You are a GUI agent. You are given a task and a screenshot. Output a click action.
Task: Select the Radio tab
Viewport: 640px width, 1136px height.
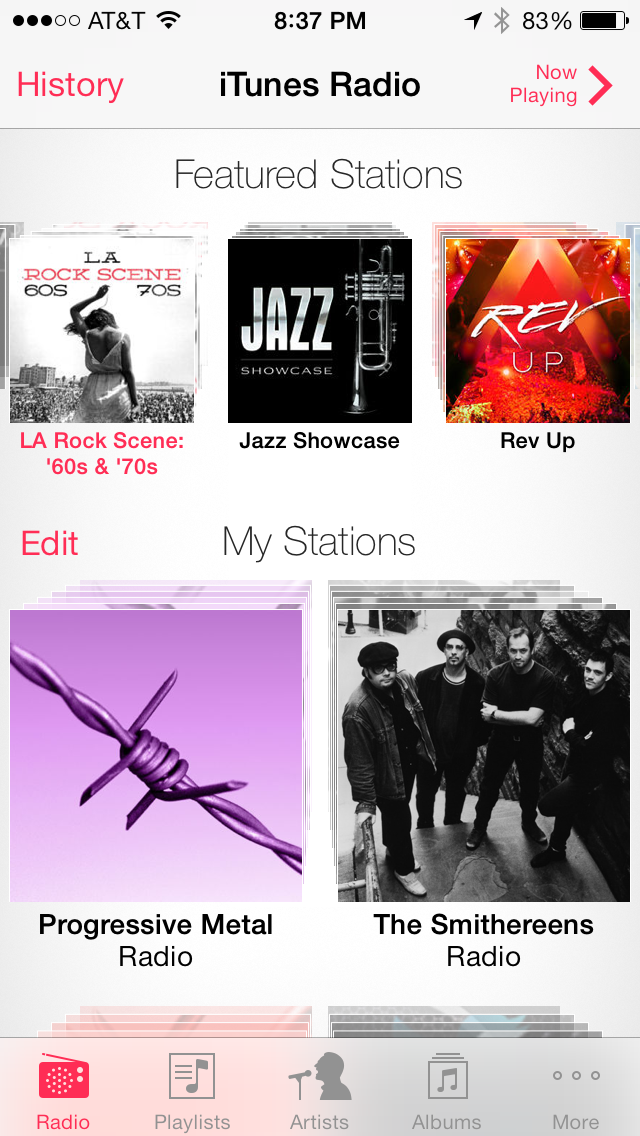[x=63, y=1090]
